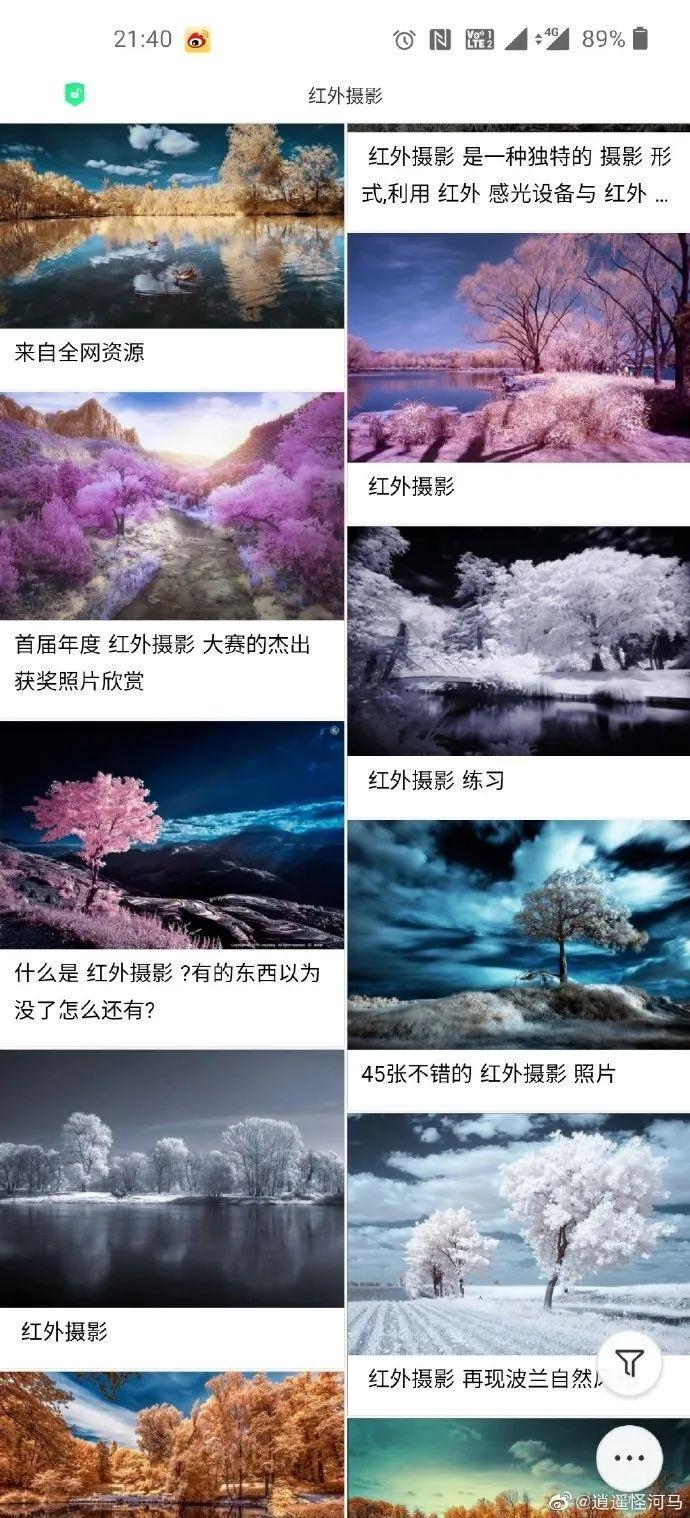
Task: Open the teal sky photo card
Action: click(470, 1468)
